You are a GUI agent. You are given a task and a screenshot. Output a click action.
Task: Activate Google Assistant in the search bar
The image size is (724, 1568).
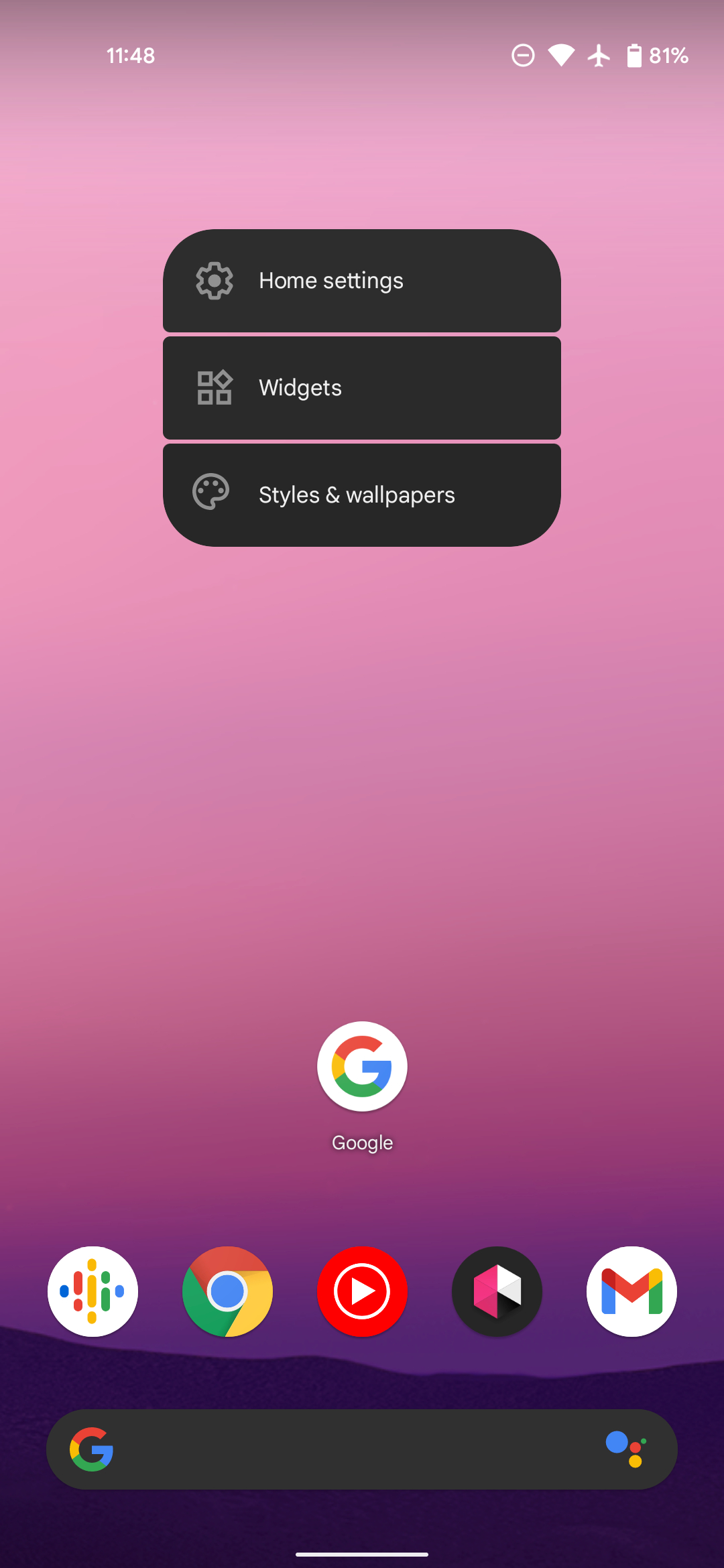click(x=626, y=1449)
